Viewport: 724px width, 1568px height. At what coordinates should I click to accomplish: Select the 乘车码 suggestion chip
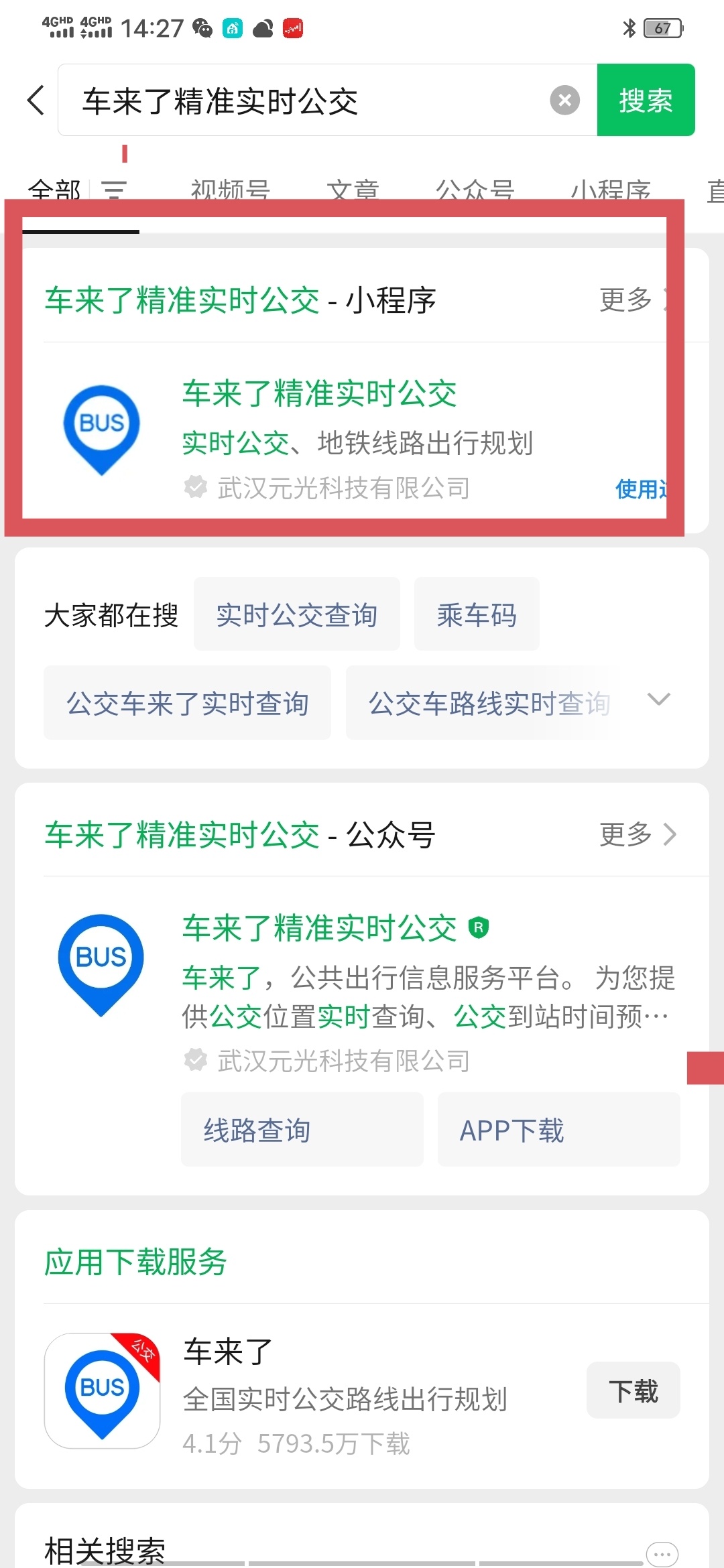[477, 614]
